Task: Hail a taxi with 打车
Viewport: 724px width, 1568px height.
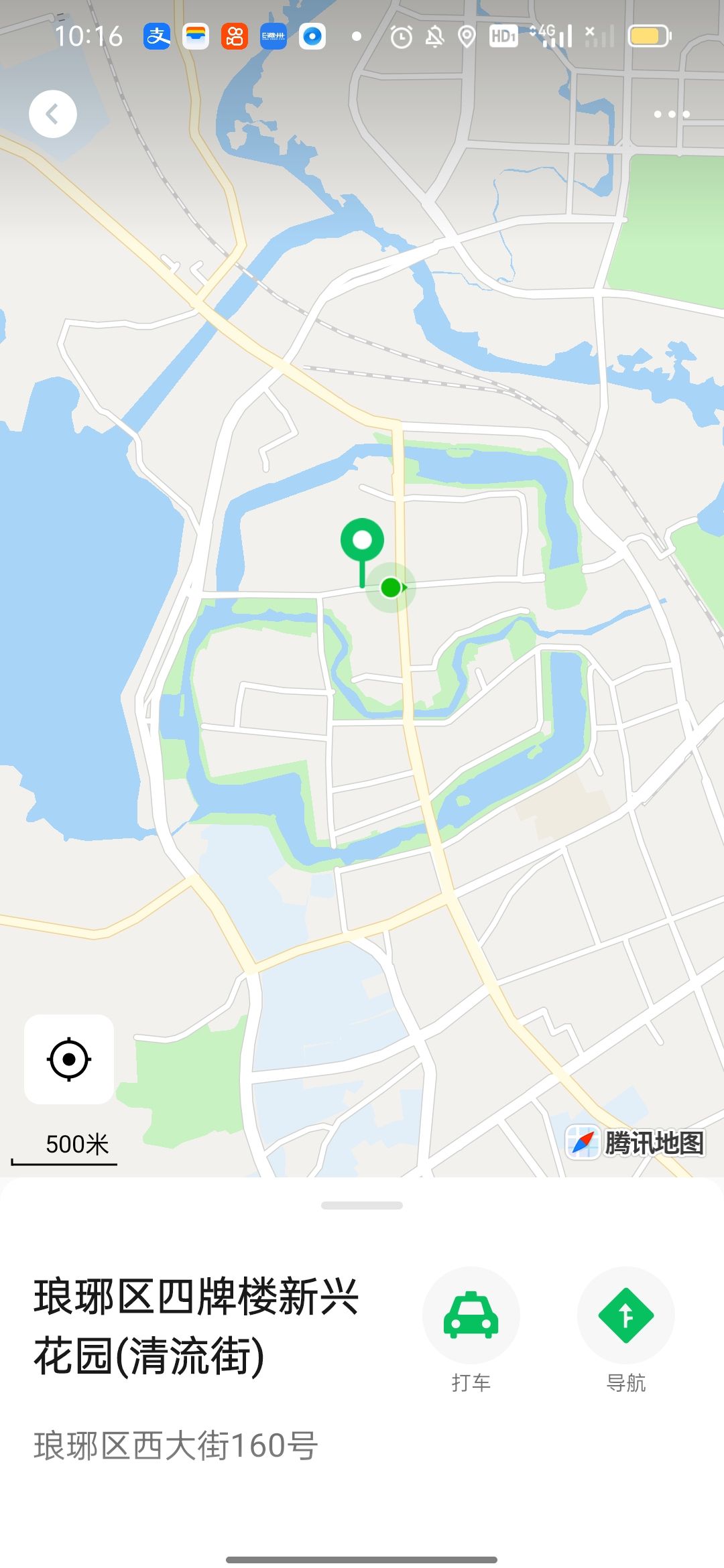Action: pyautogui.click(x=471, y=1316)
